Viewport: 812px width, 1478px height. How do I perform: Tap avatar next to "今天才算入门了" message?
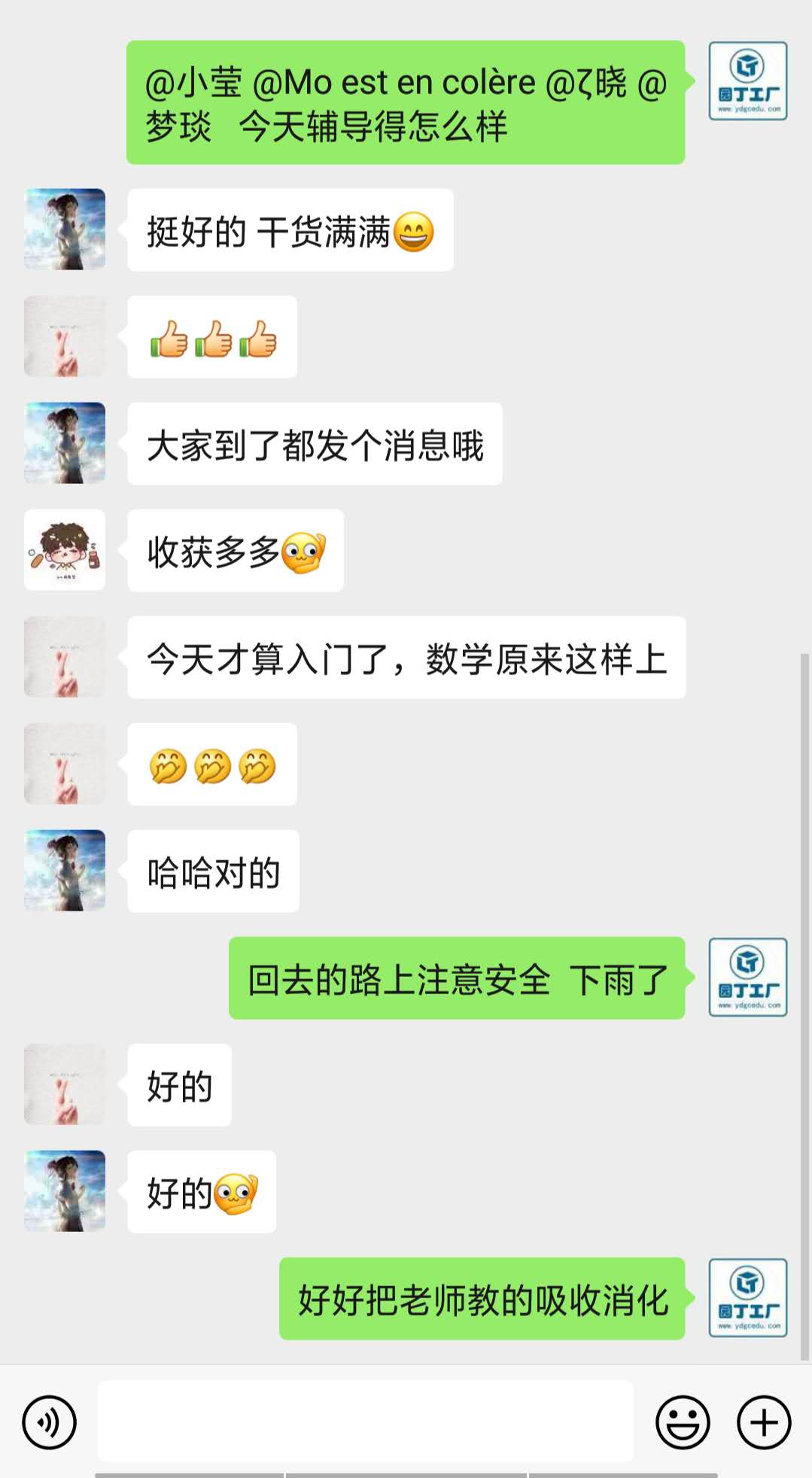click(x=65, y=657)
